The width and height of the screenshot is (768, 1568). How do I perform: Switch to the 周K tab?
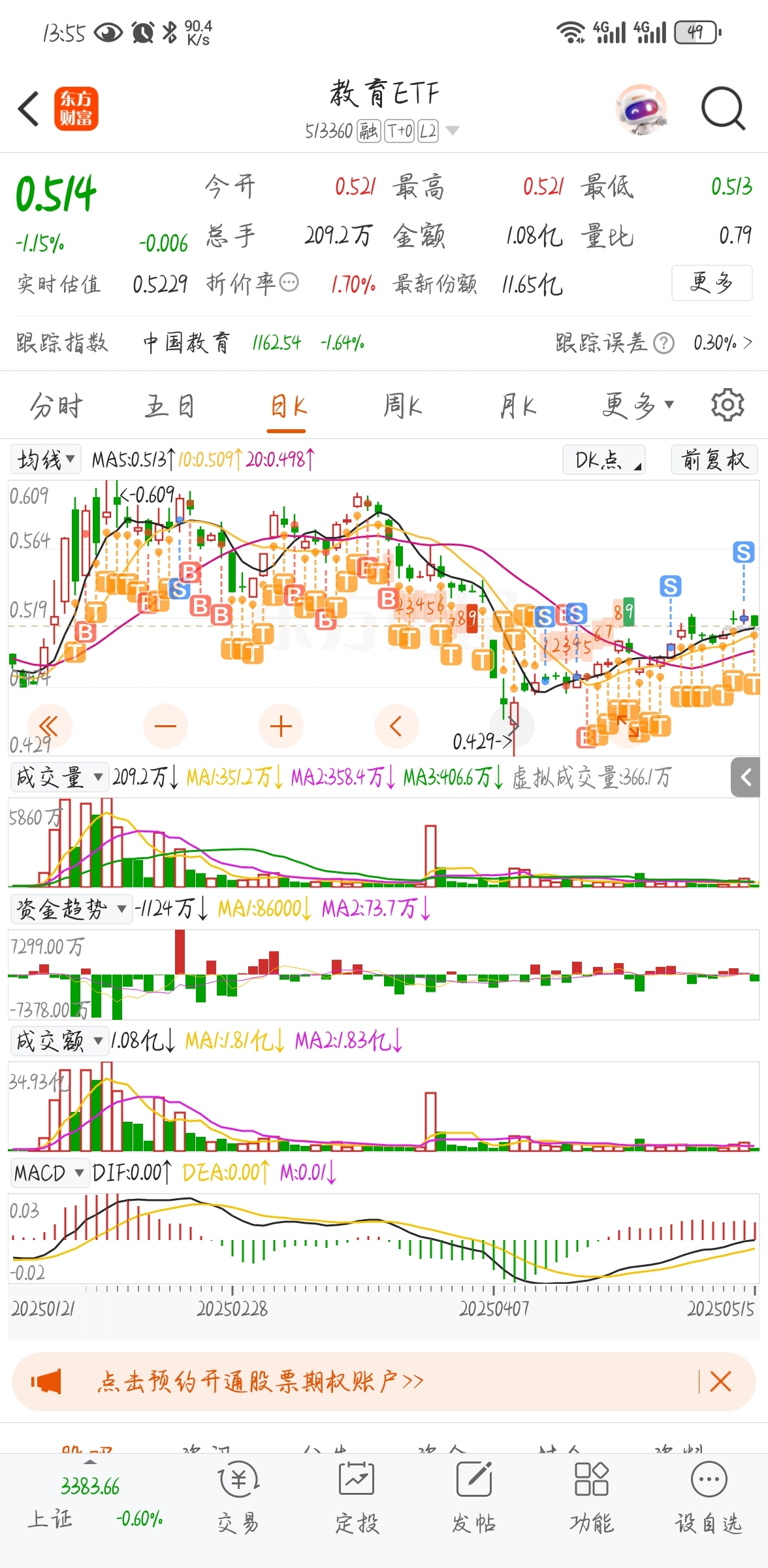pos(402,406)
